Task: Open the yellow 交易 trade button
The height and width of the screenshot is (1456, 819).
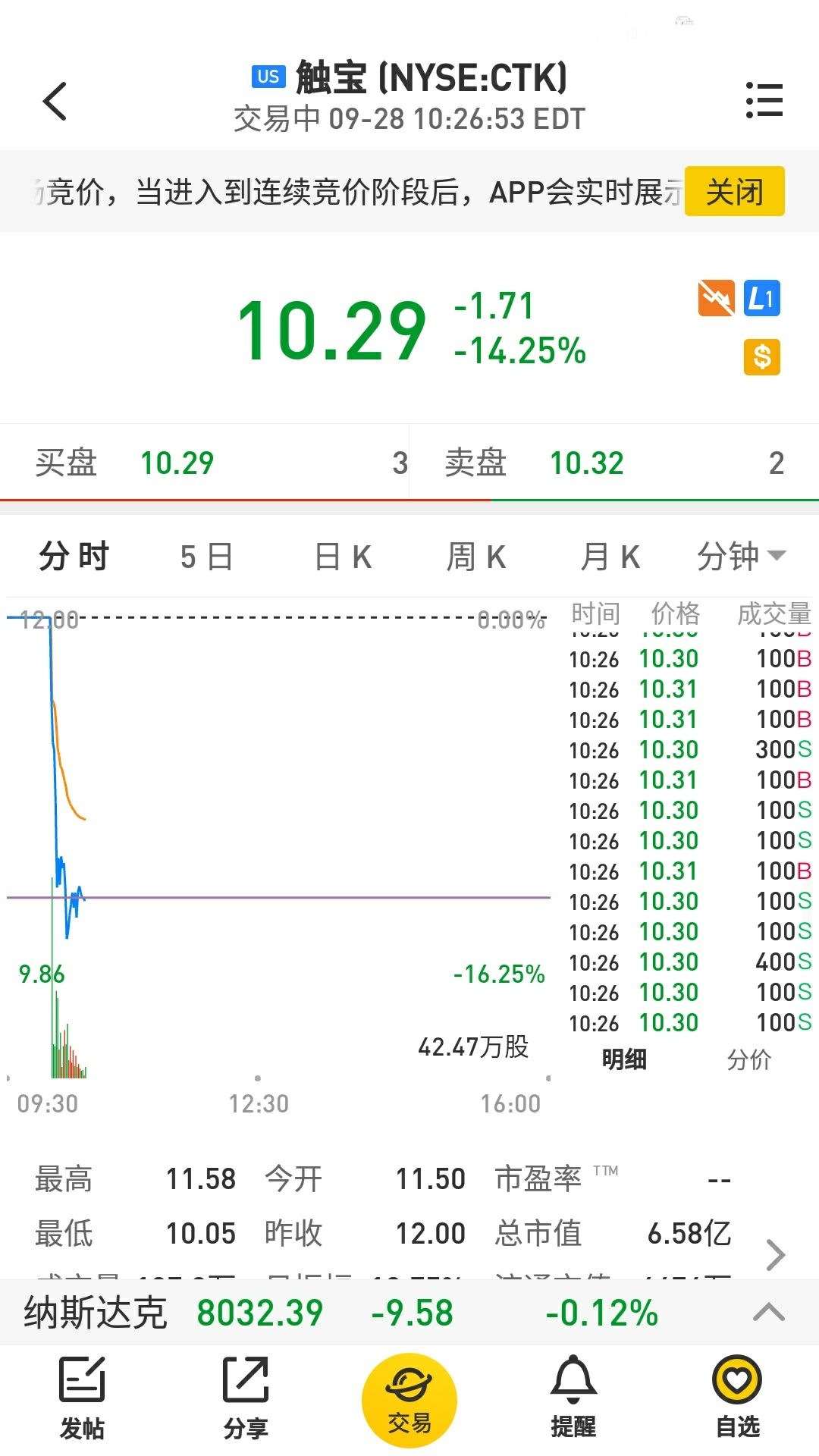Action: tap(409, 1401)
